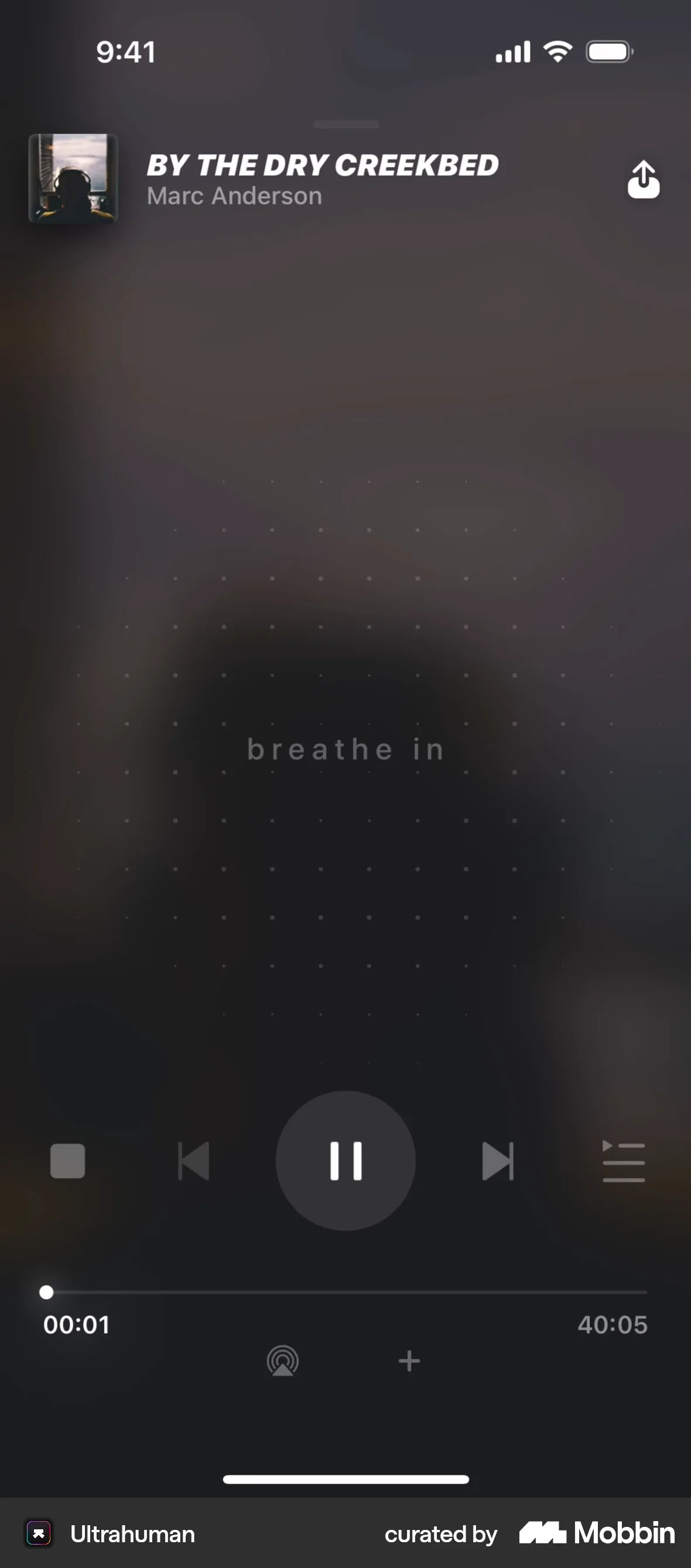Screen dimensions: 691x1568
Task: Restart track with previous icon
Action: point(192,1161)
